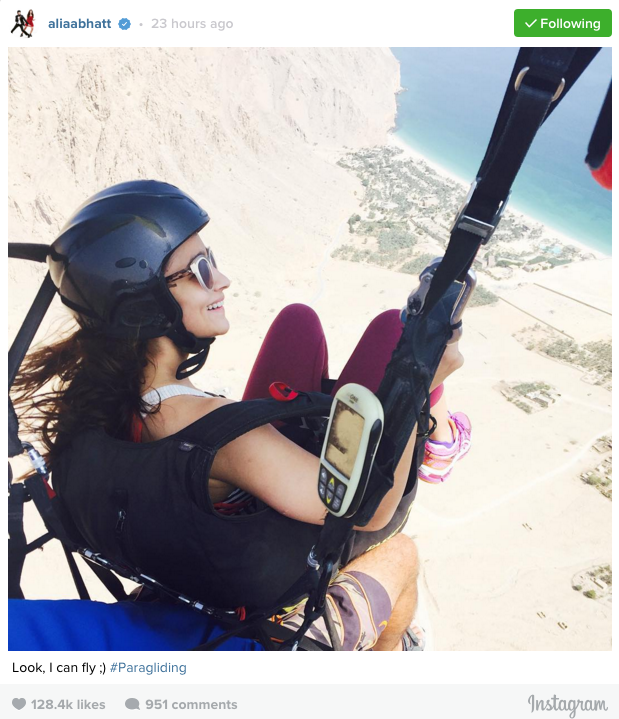The height and width of the screenshot is (719, 619).
Task: Open aliaabhatt's profile picture
Action: click(22, 23)
